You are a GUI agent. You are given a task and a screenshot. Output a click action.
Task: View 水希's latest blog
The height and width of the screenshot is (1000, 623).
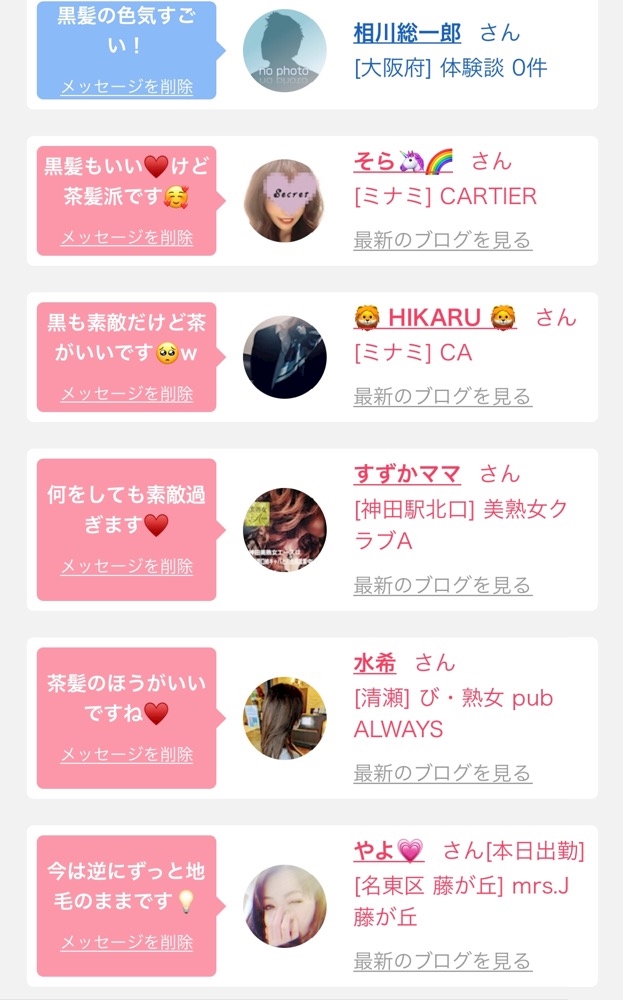point(442,773)
